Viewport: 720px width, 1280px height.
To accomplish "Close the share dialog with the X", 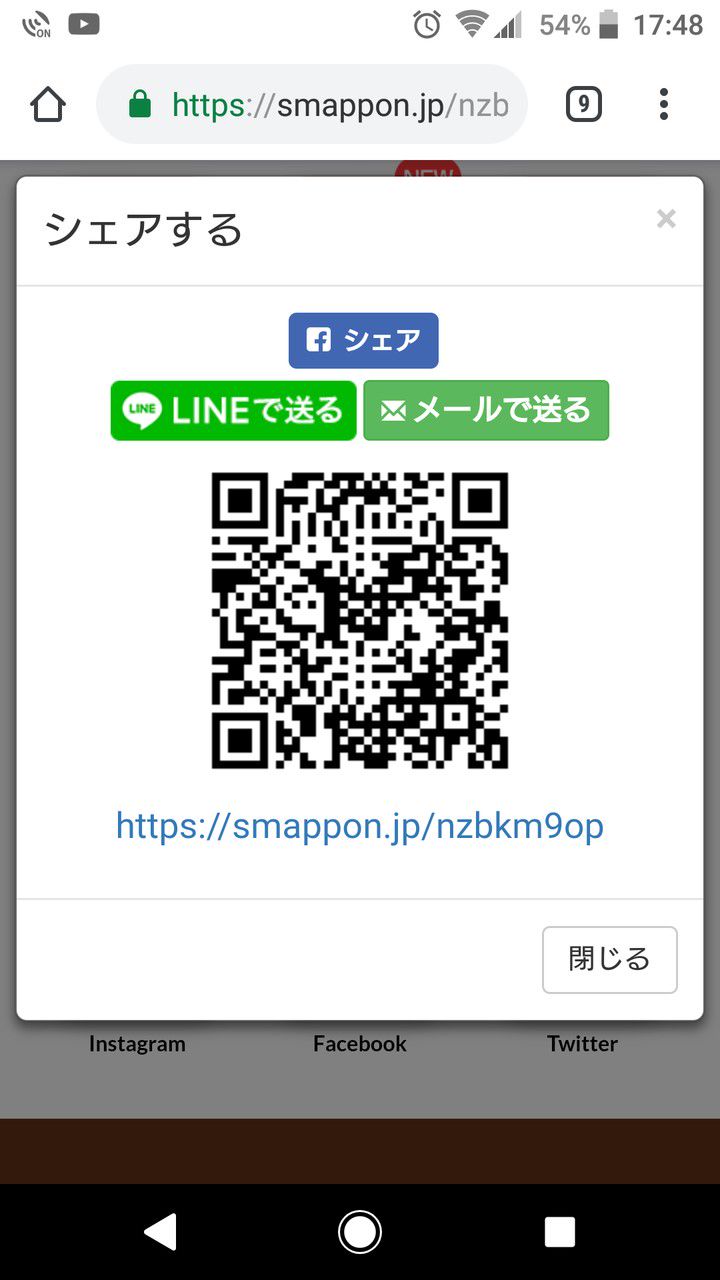I will tap(666, 219).
